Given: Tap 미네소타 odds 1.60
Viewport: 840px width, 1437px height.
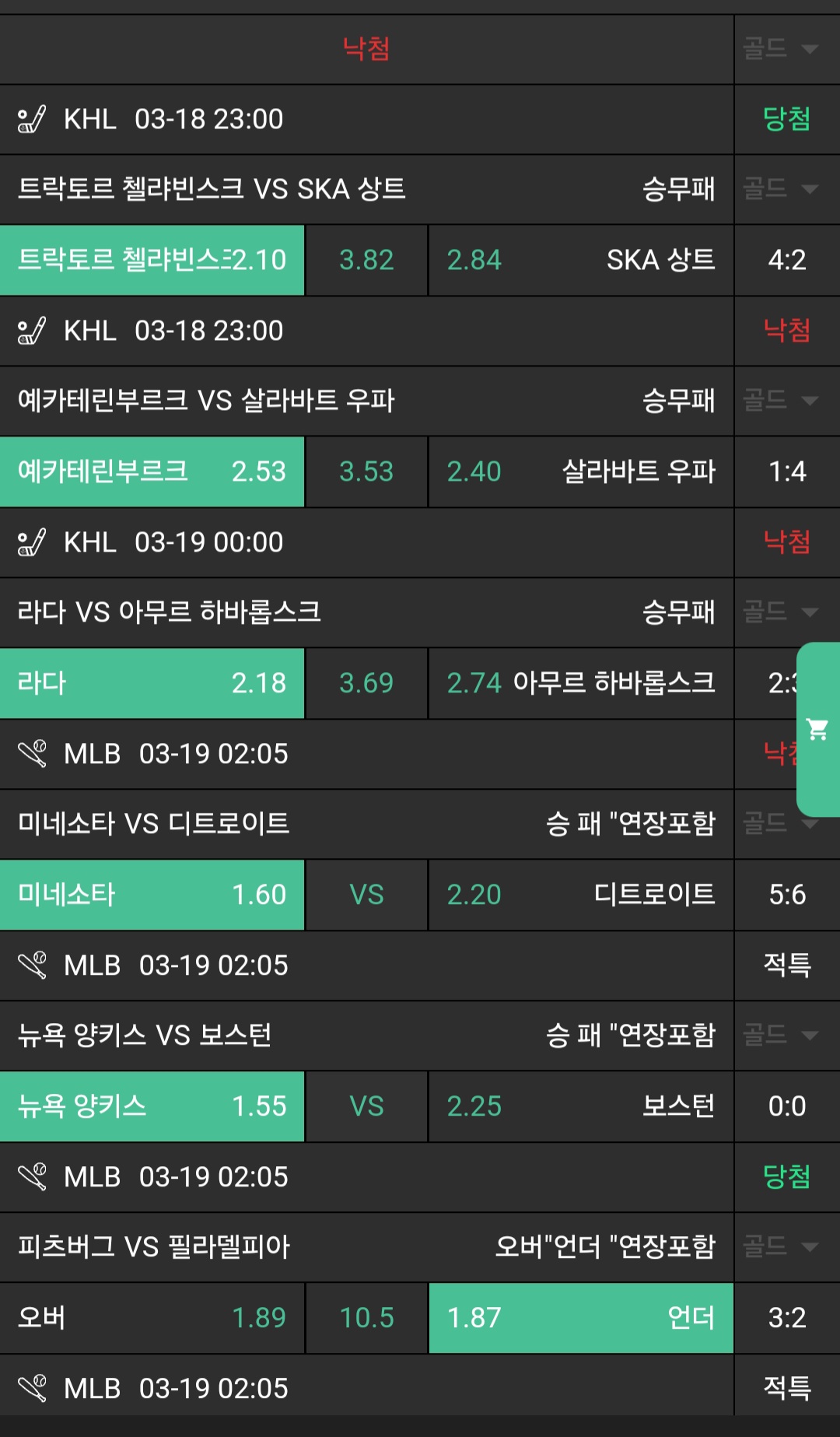Looking at the screenshot, I should click(152, 895).
